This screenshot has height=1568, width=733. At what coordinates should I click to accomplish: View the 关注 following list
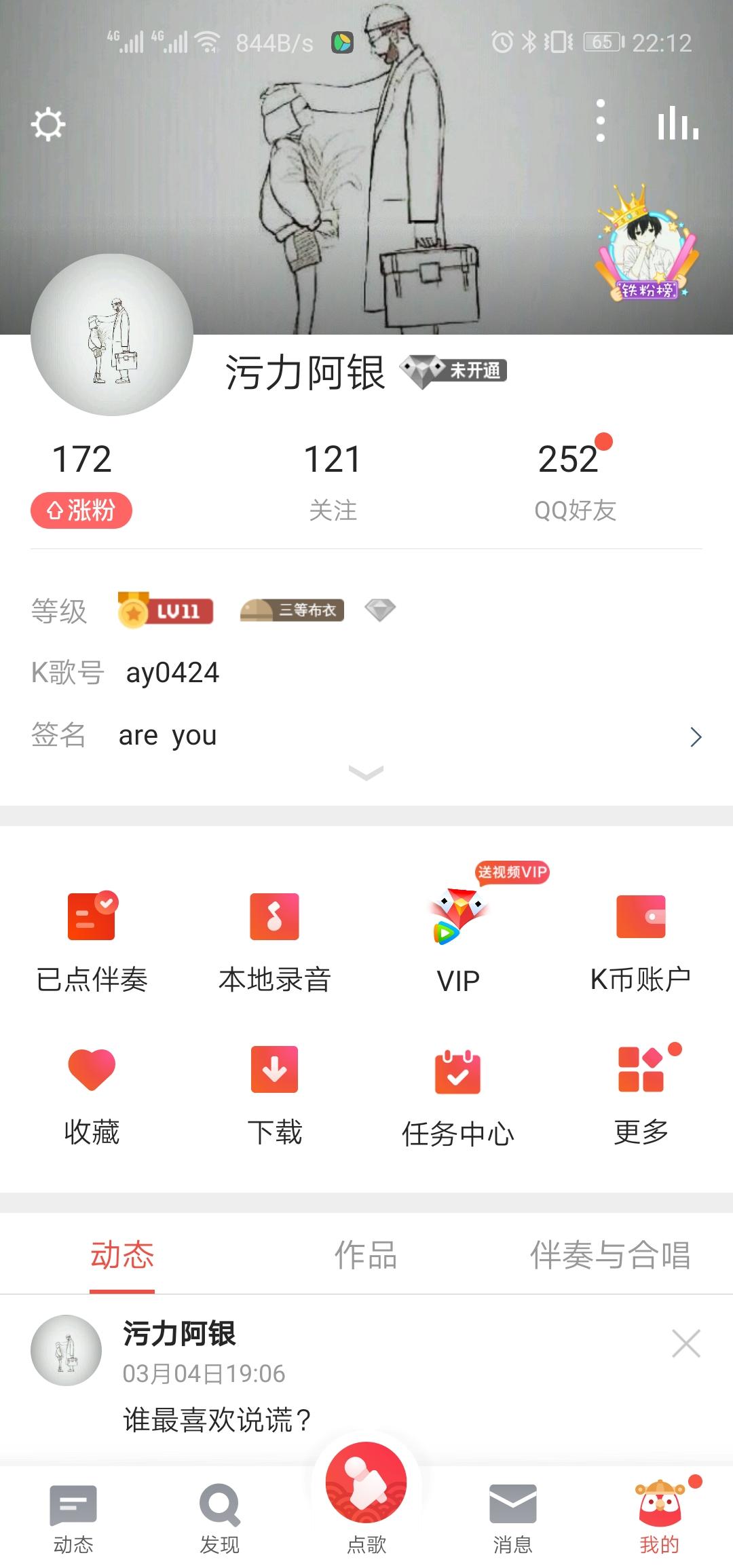point(333,481)
